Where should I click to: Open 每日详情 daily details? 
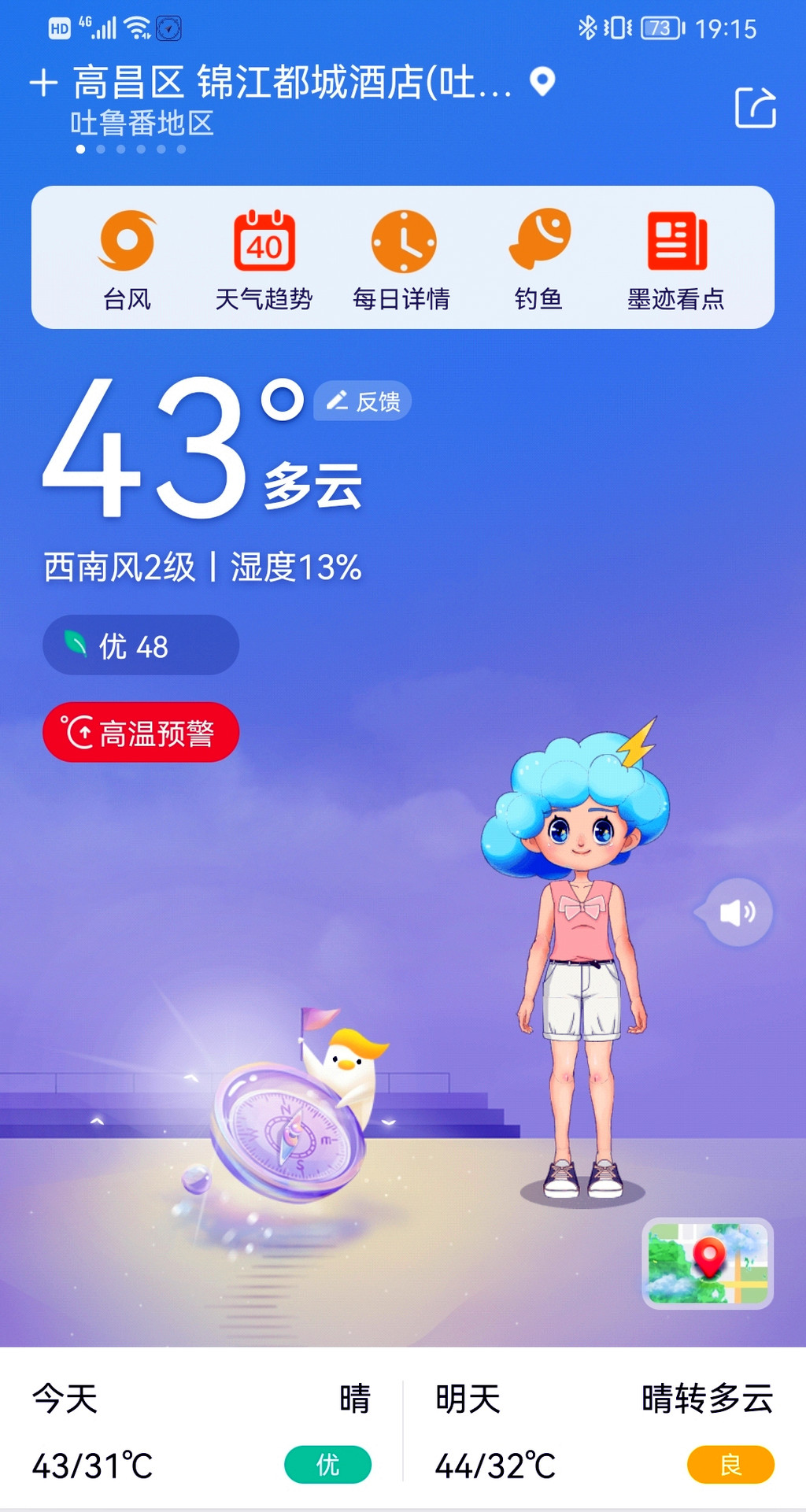pos(401,260)
